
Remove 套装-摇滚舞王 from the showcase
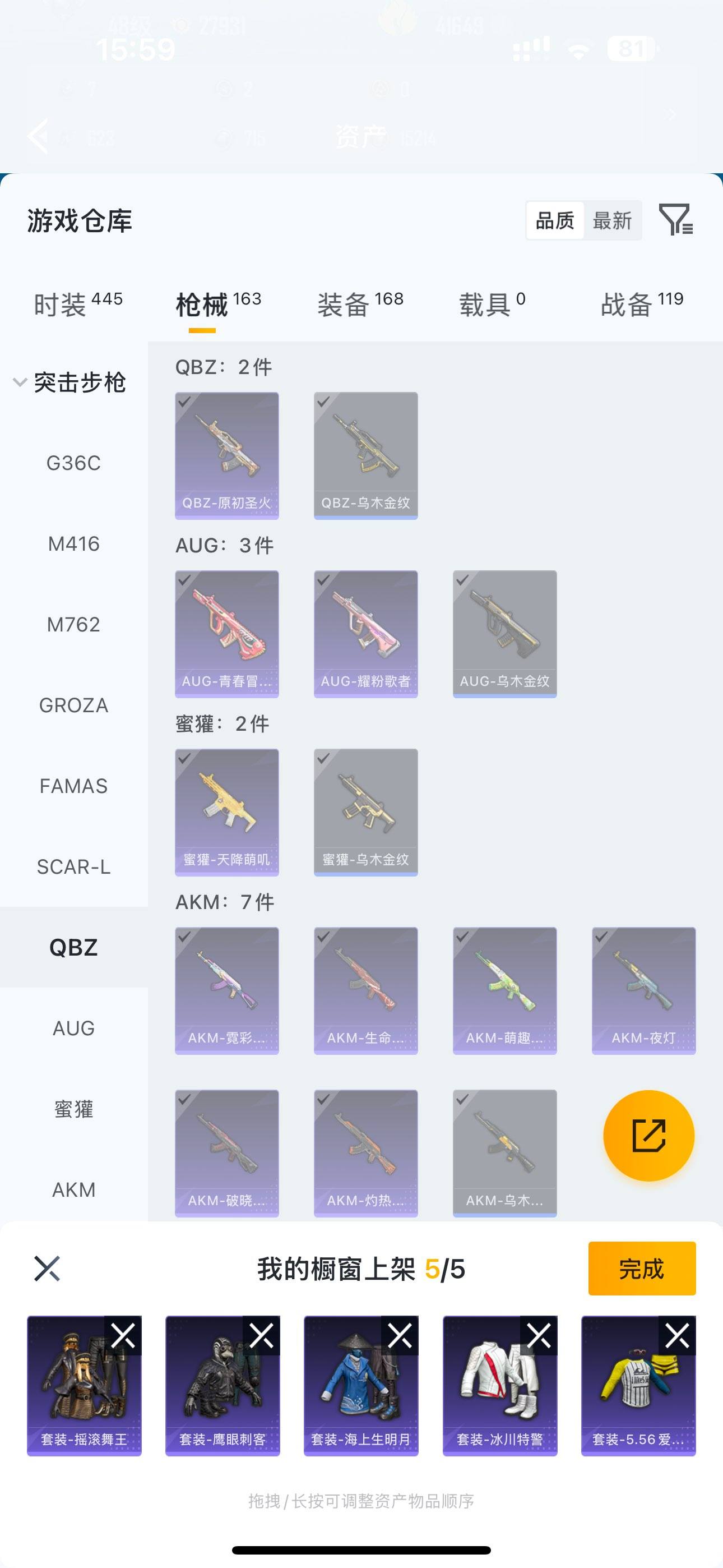click(123, 1336)
